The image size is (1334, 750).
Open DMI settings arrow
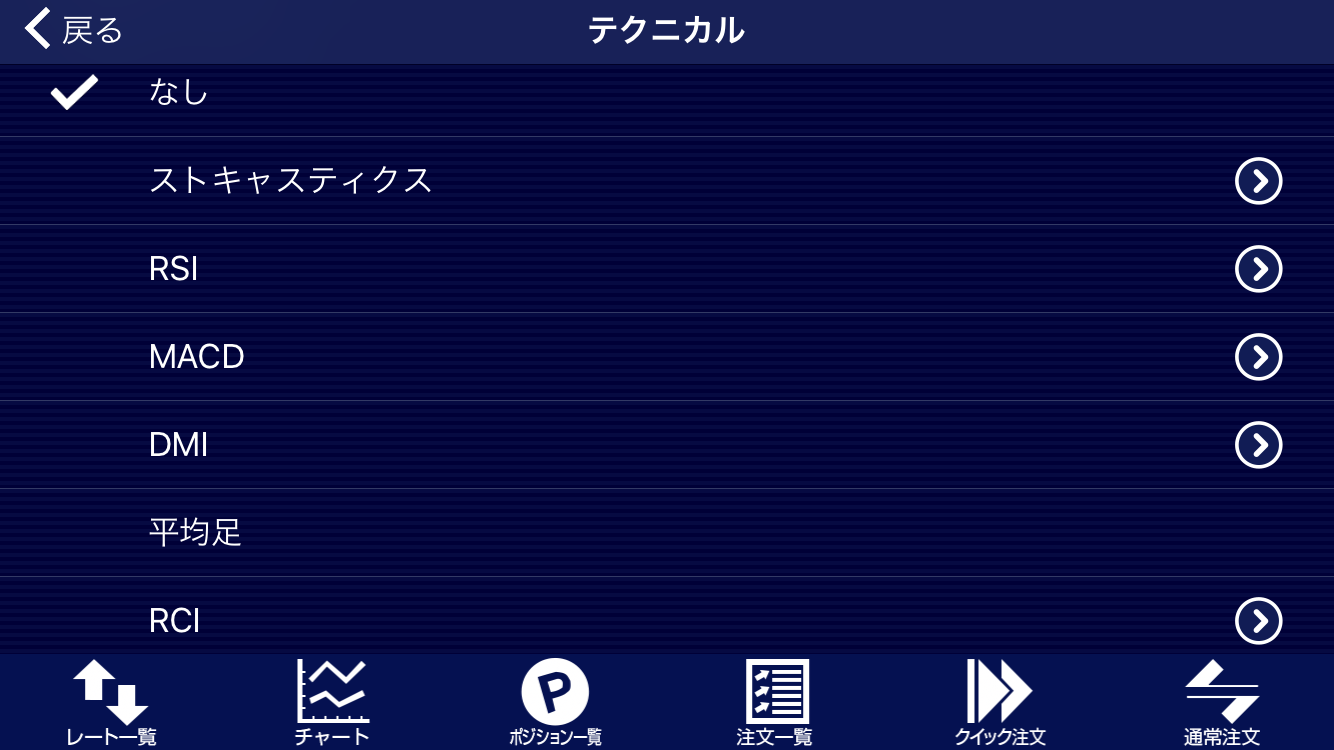(1258, 445)
